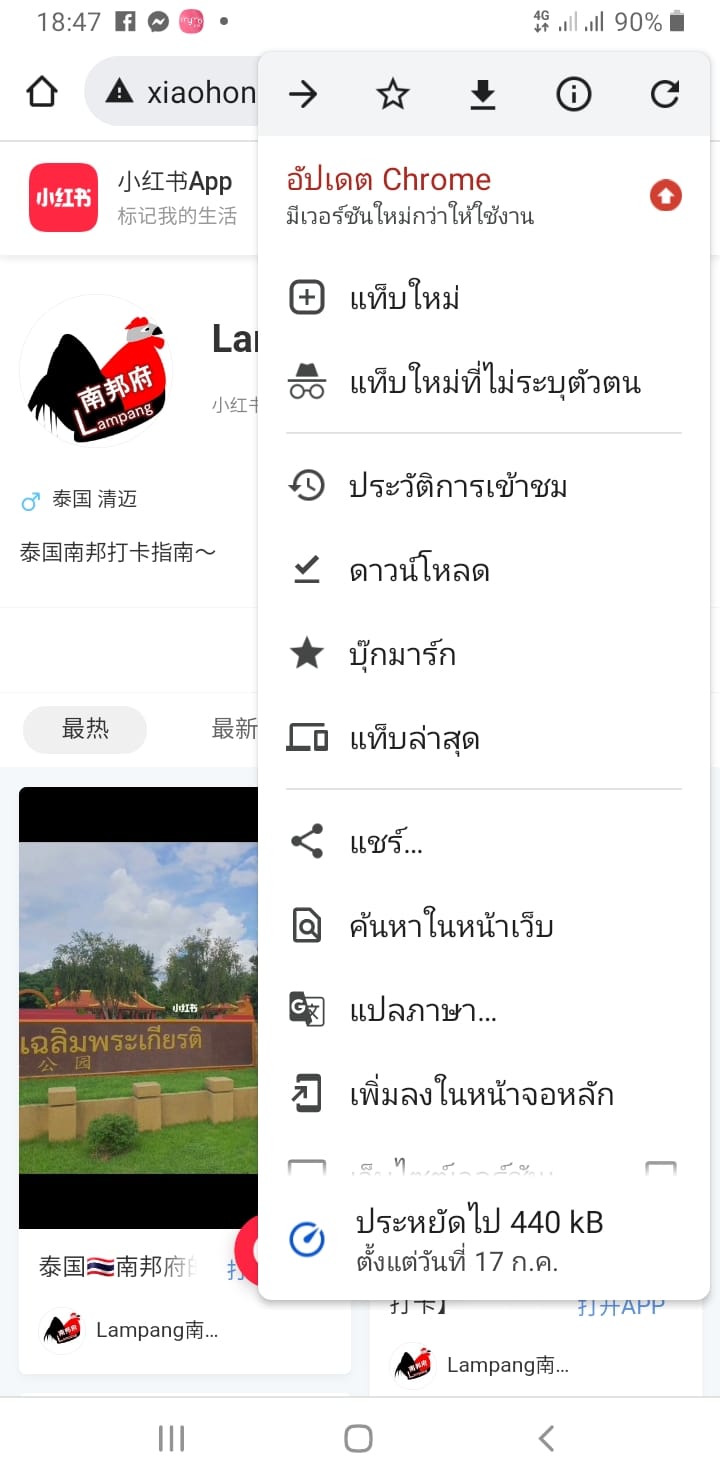Switch to the 最热 tab
Image resolution: width=720 pixels, height=1480 pixels.
pyautogui.click(x=85, y=729)
